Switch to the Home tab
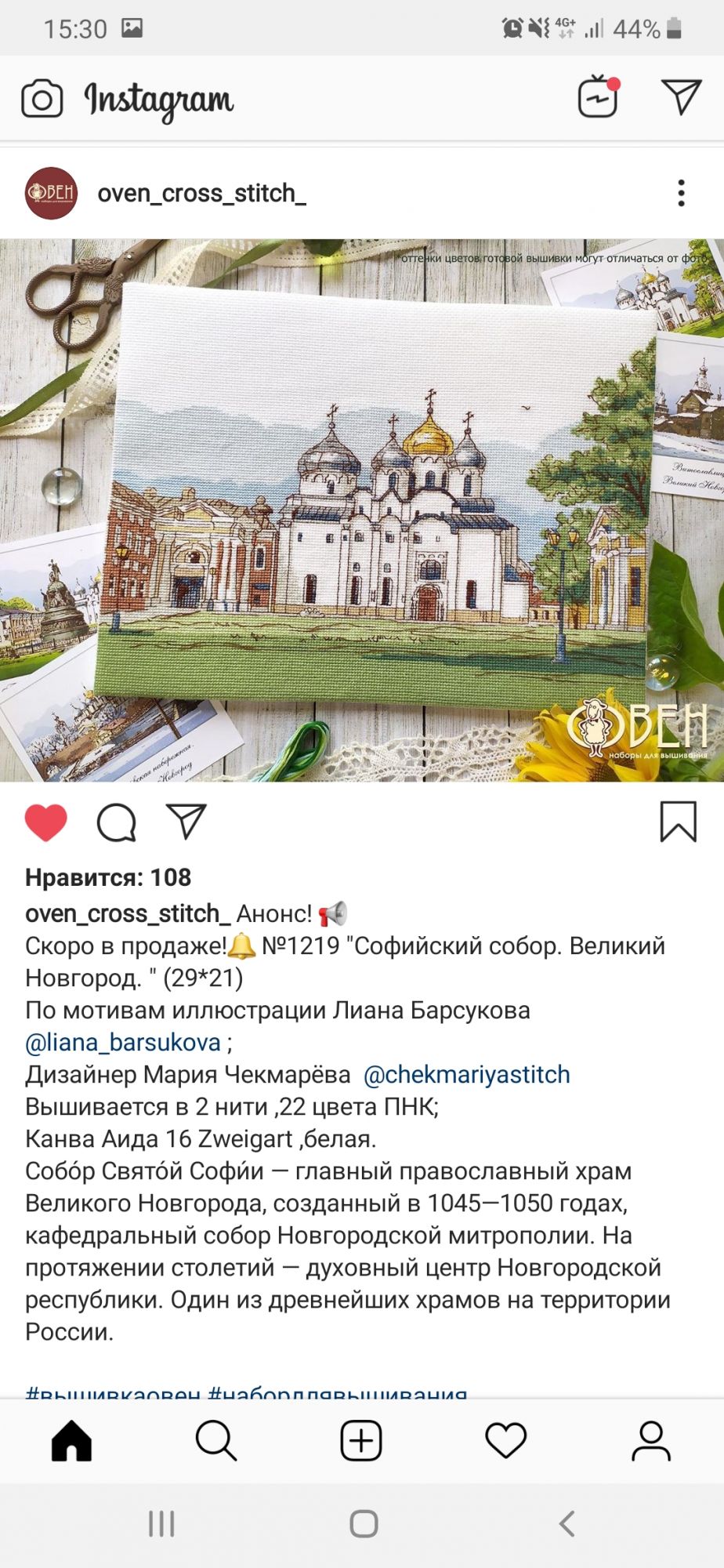Viewport: 724px width, 1568px height. pyautogui.click(x=71, y=1440)
